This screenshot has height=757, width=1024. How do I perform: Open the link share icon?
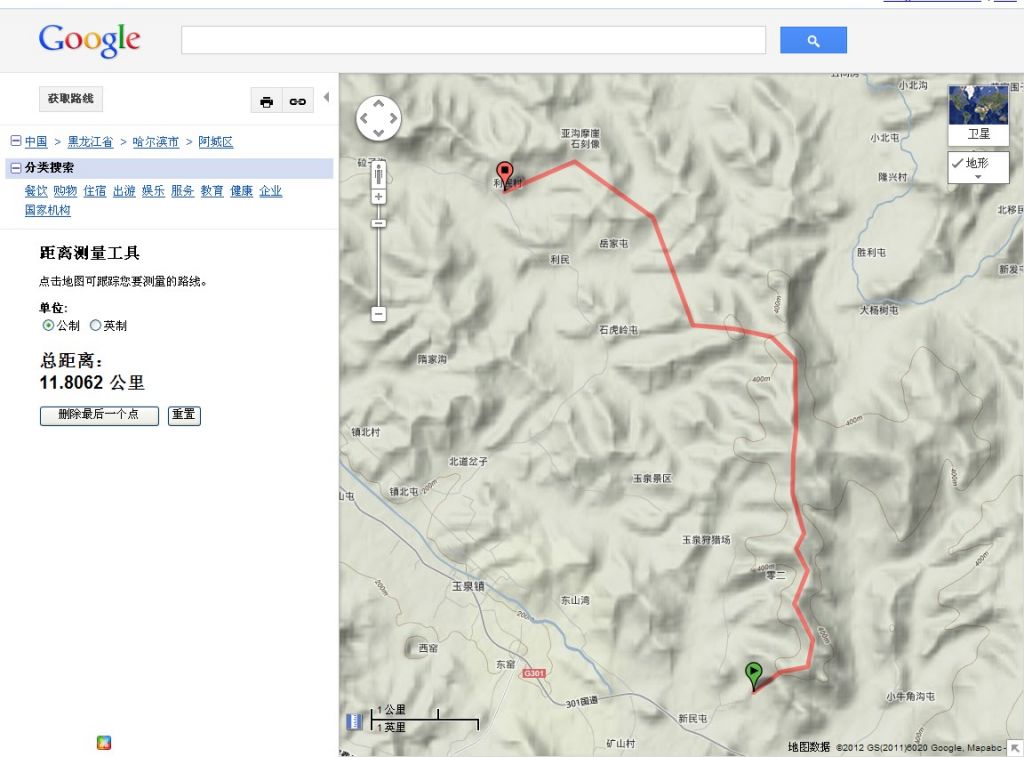297,101
